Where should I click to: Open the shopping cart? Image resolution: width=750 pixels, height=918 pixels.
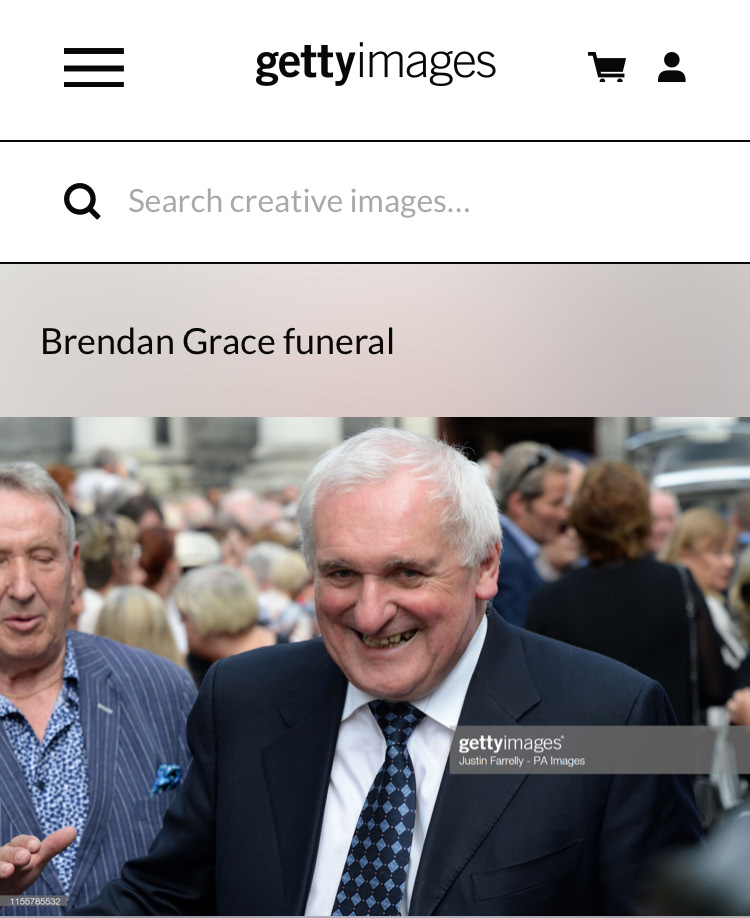click(607, 67)
